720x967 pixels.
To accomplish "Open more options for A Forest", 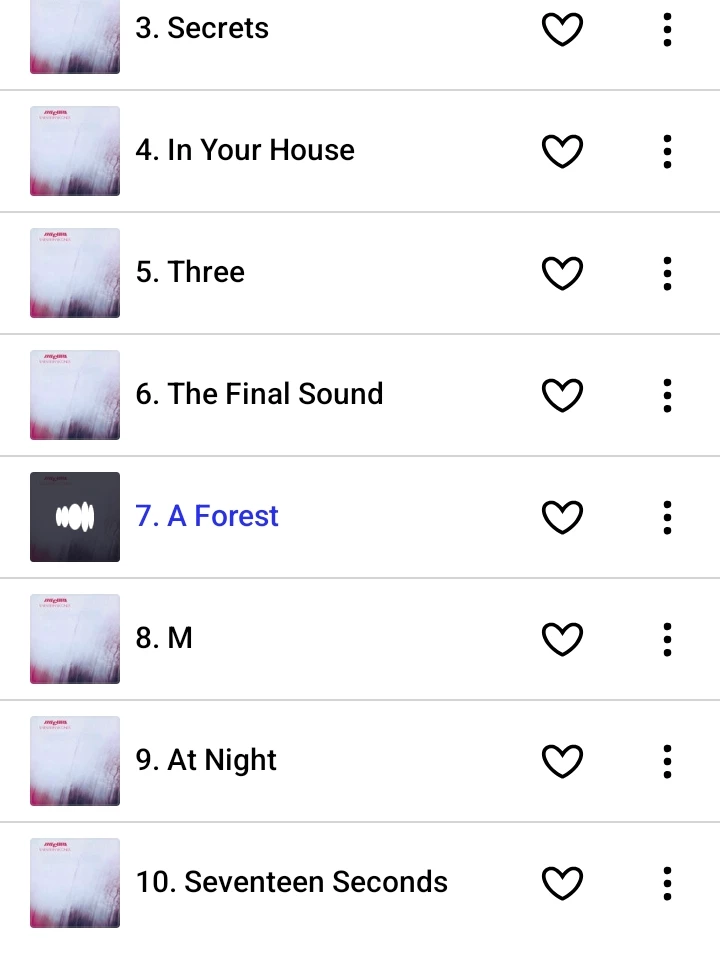I will pyautogui.click(x=667, y=518).
